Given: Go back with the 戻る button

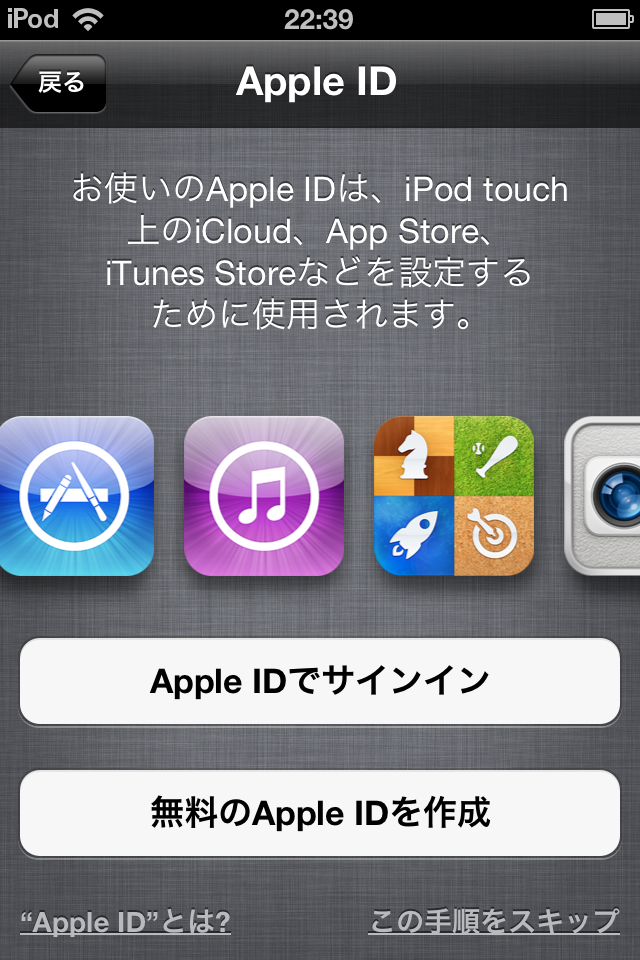Looking at the screenshot, I should [x=59, y=83].
